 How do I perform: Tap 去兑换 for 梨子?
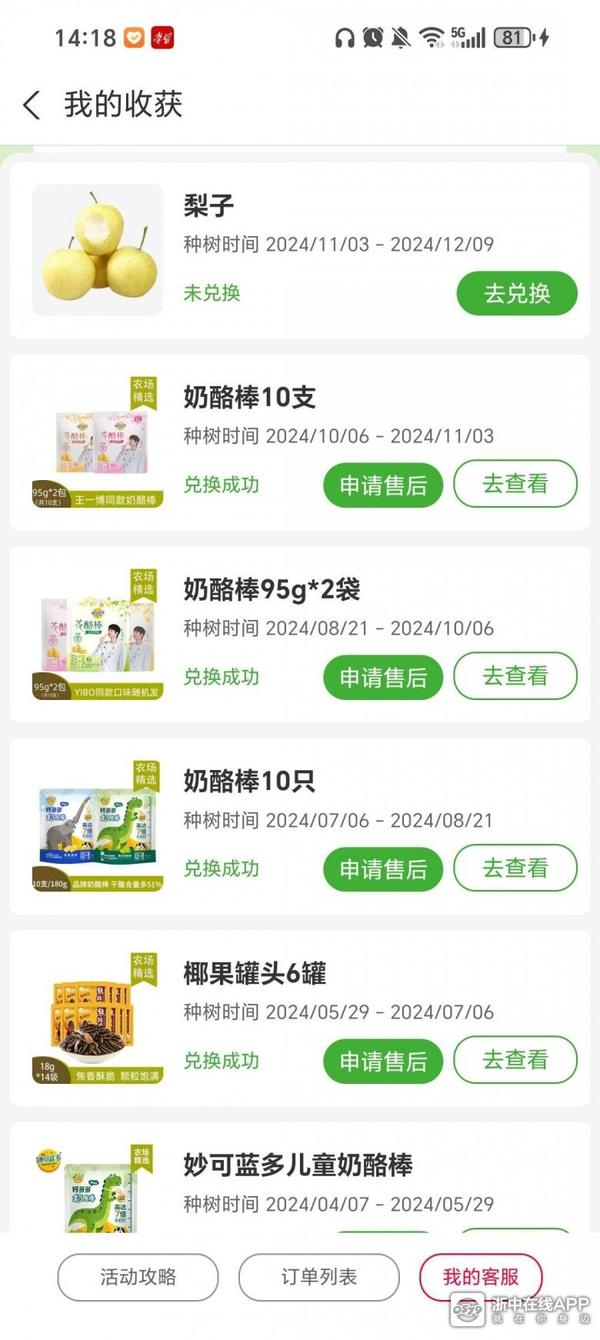(517, 294)
